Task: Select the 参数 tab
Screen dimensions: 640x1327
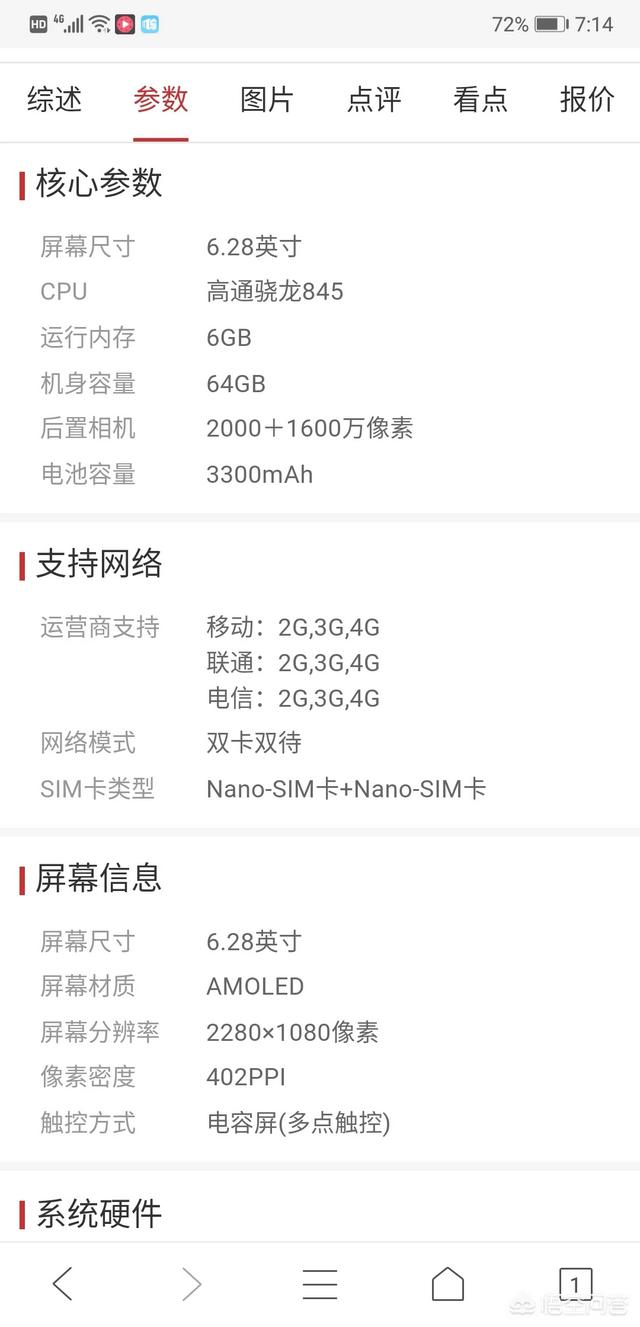Action: click(x=161, y=100)
